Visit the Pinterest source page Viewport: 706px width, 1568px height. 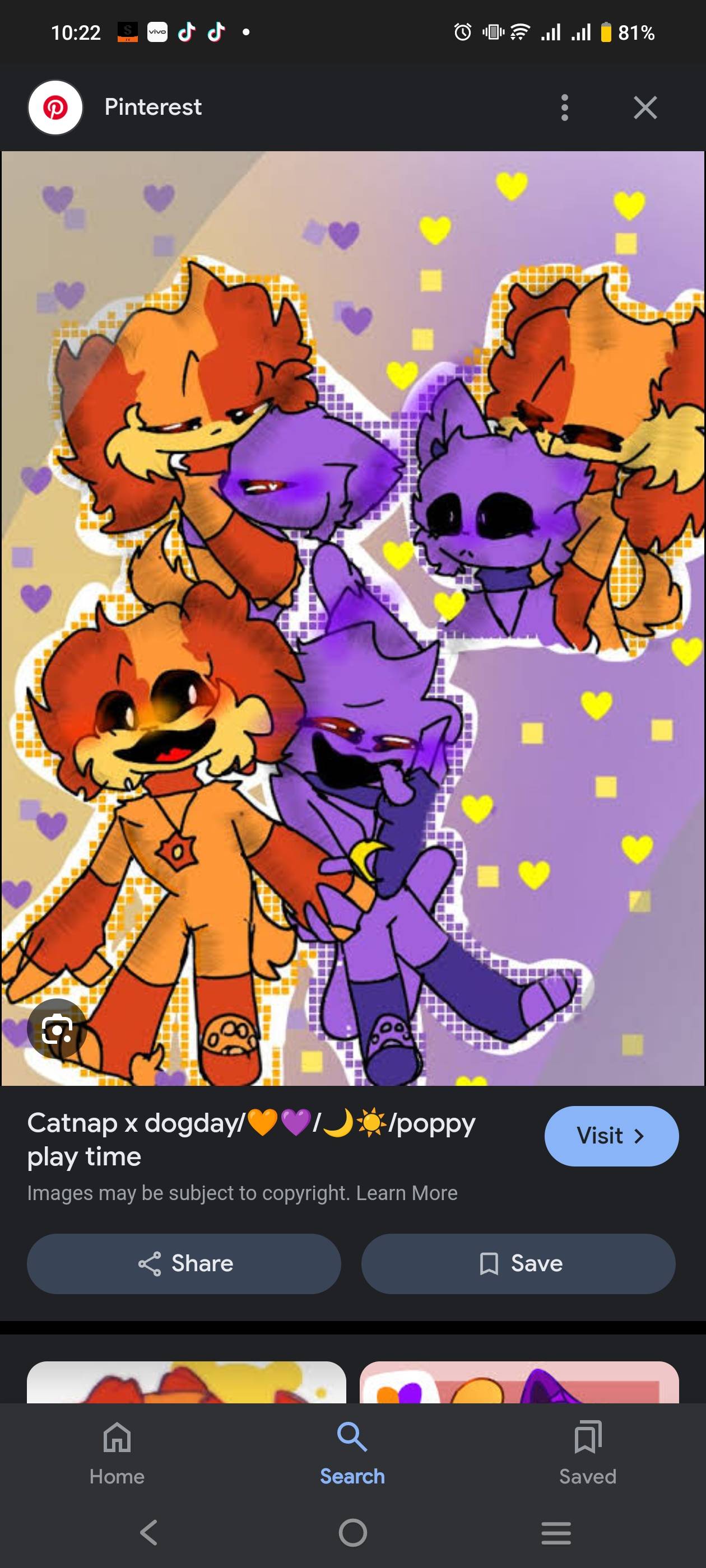[611, 1136]
